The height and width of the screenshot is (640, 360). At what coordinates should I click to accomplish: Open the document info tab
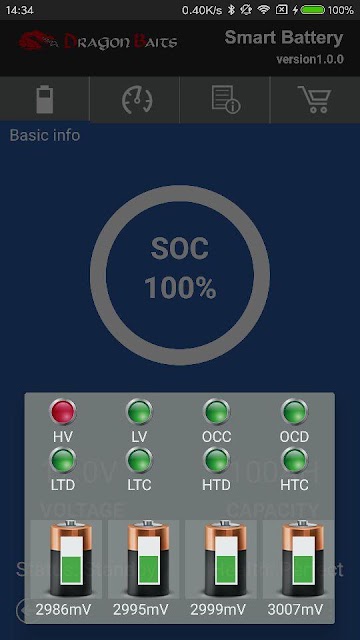tap(225, 100)
